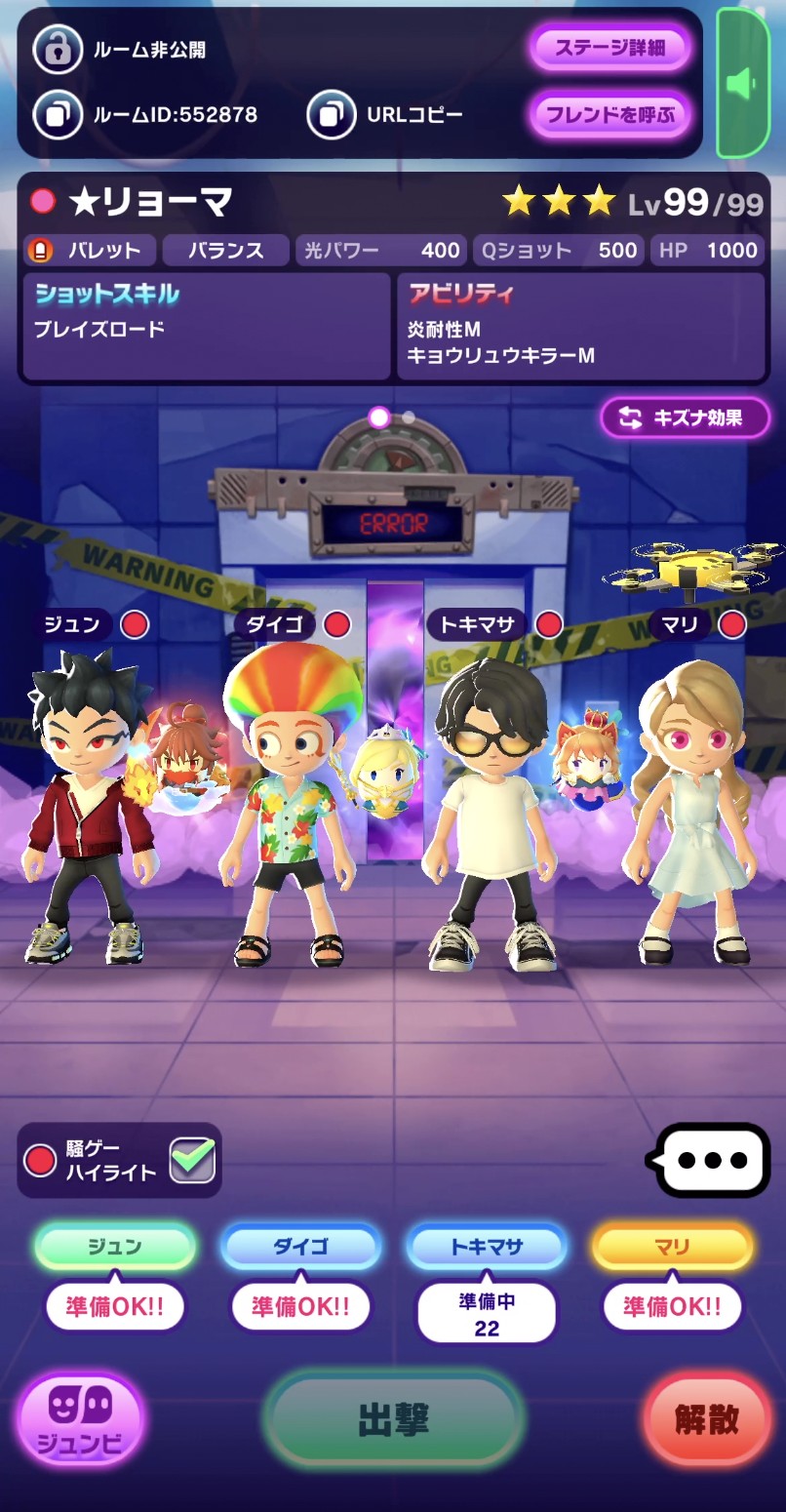Screen dimensions: 786x1512
Task: Toggle the ルーム非公開 room lock icon
Action: (58, 50)
